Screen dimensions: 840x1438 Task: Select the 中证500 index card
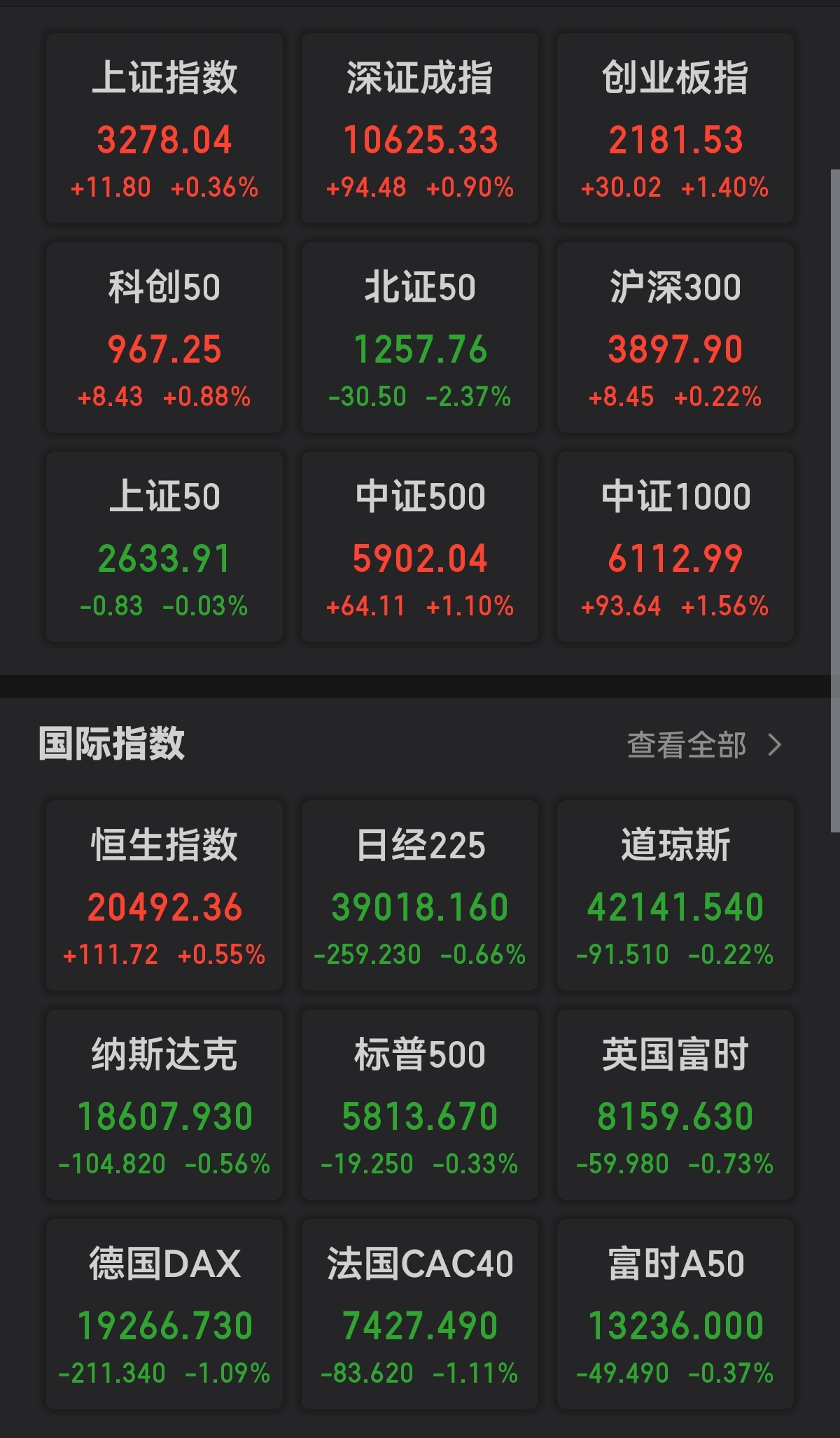pos(419,546)
